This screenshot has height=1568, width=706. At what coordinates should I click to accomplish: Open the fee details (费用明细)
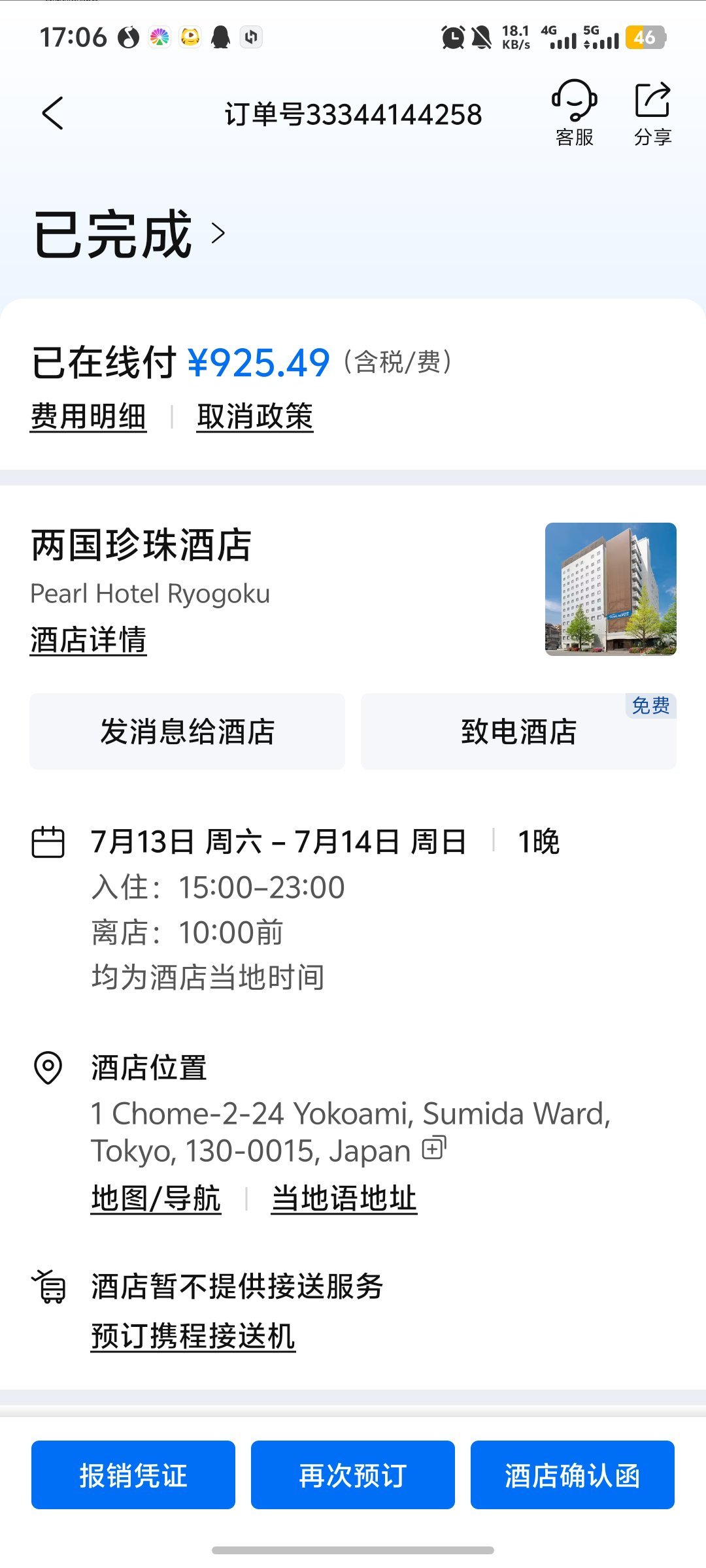[88, 417]
